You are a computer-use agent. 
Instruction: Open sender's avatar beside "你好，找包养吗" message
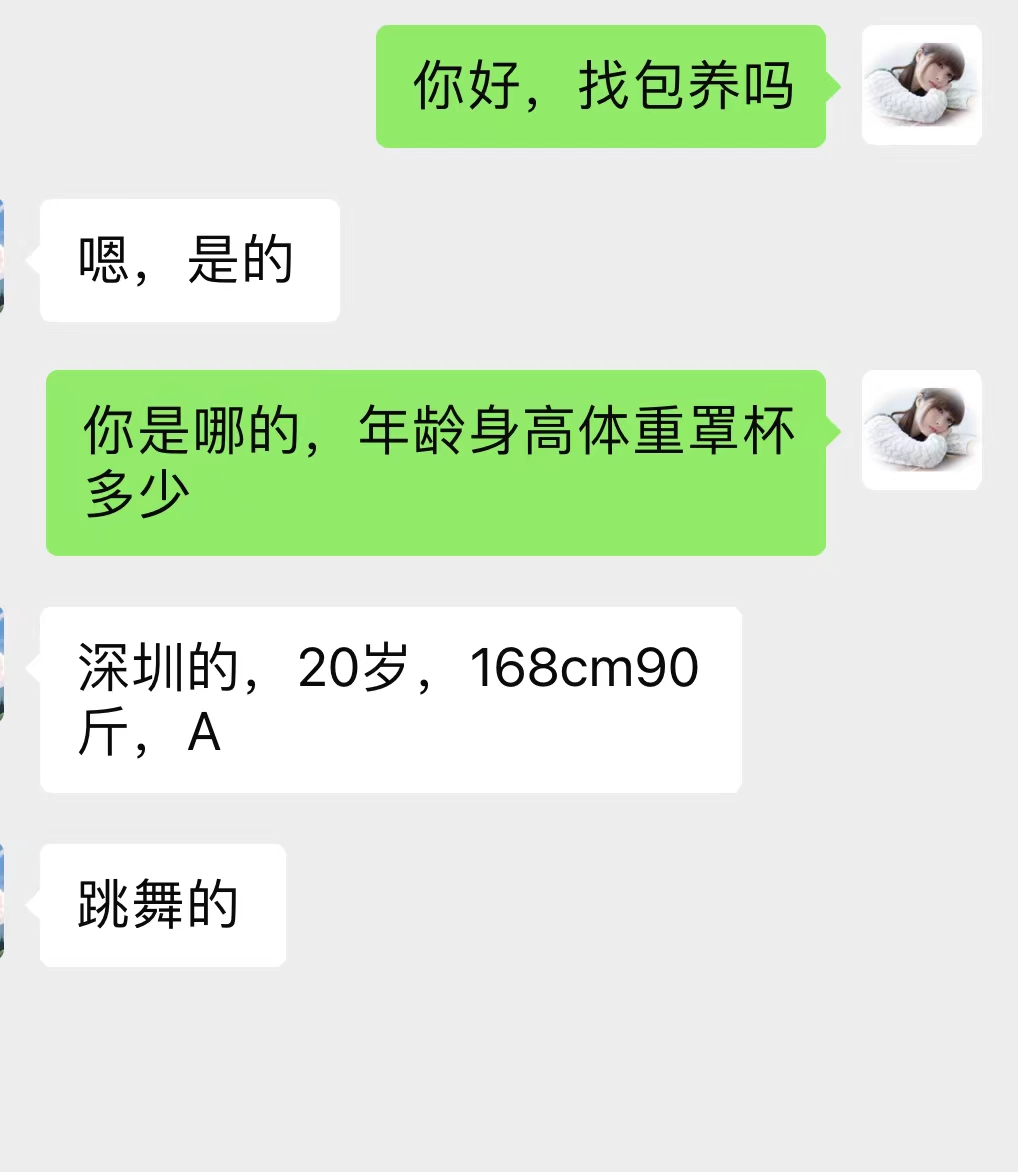pos(921,85)
